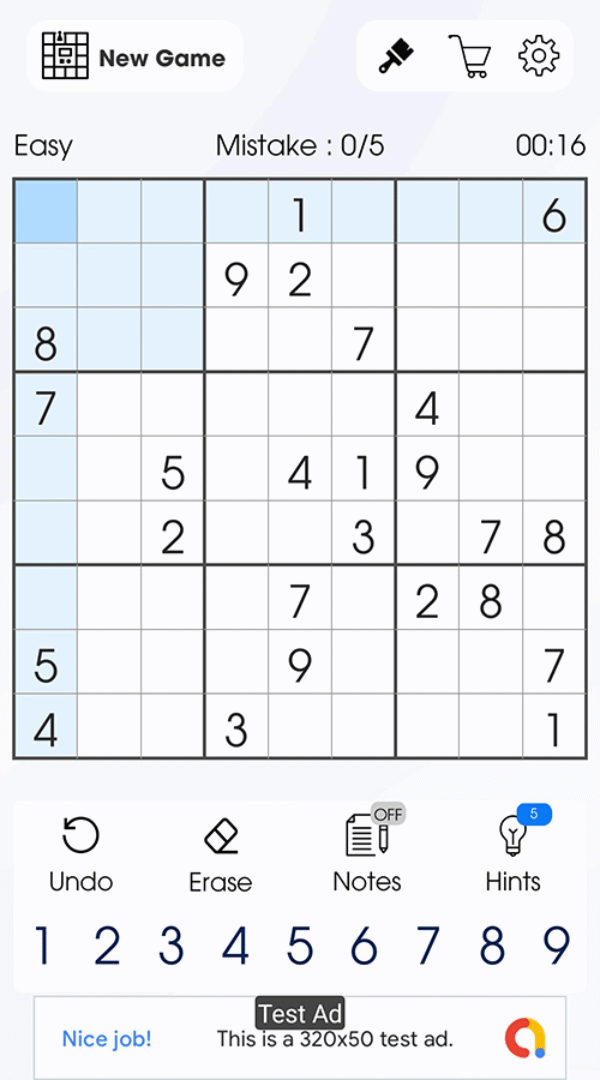Toggle Notes mode on
This screenshot has height=1080, width=600.
[x=367, y=853]
